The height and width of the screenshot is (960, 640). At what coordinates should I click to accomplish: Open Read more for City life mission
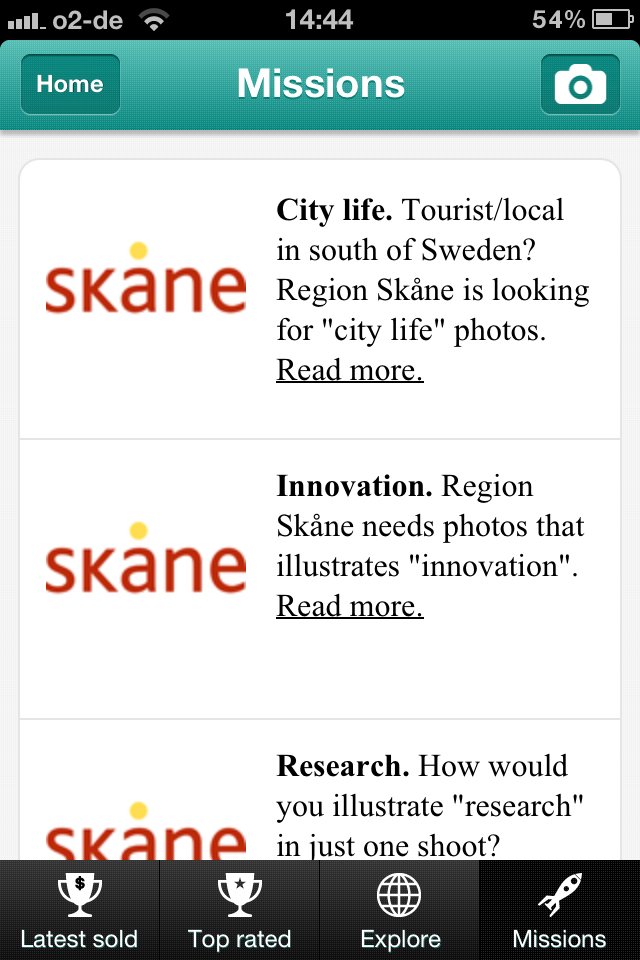pos(350,370)
